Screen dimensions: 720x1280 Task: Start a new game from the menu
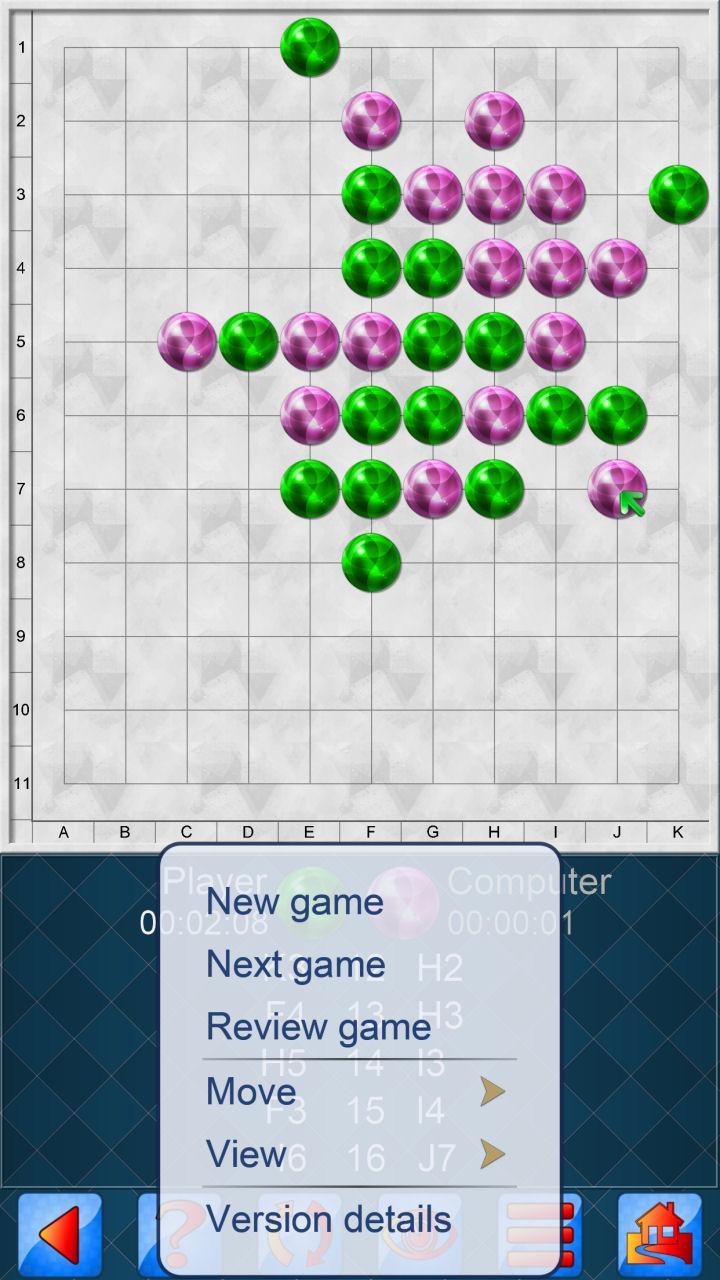click(294, 902)
